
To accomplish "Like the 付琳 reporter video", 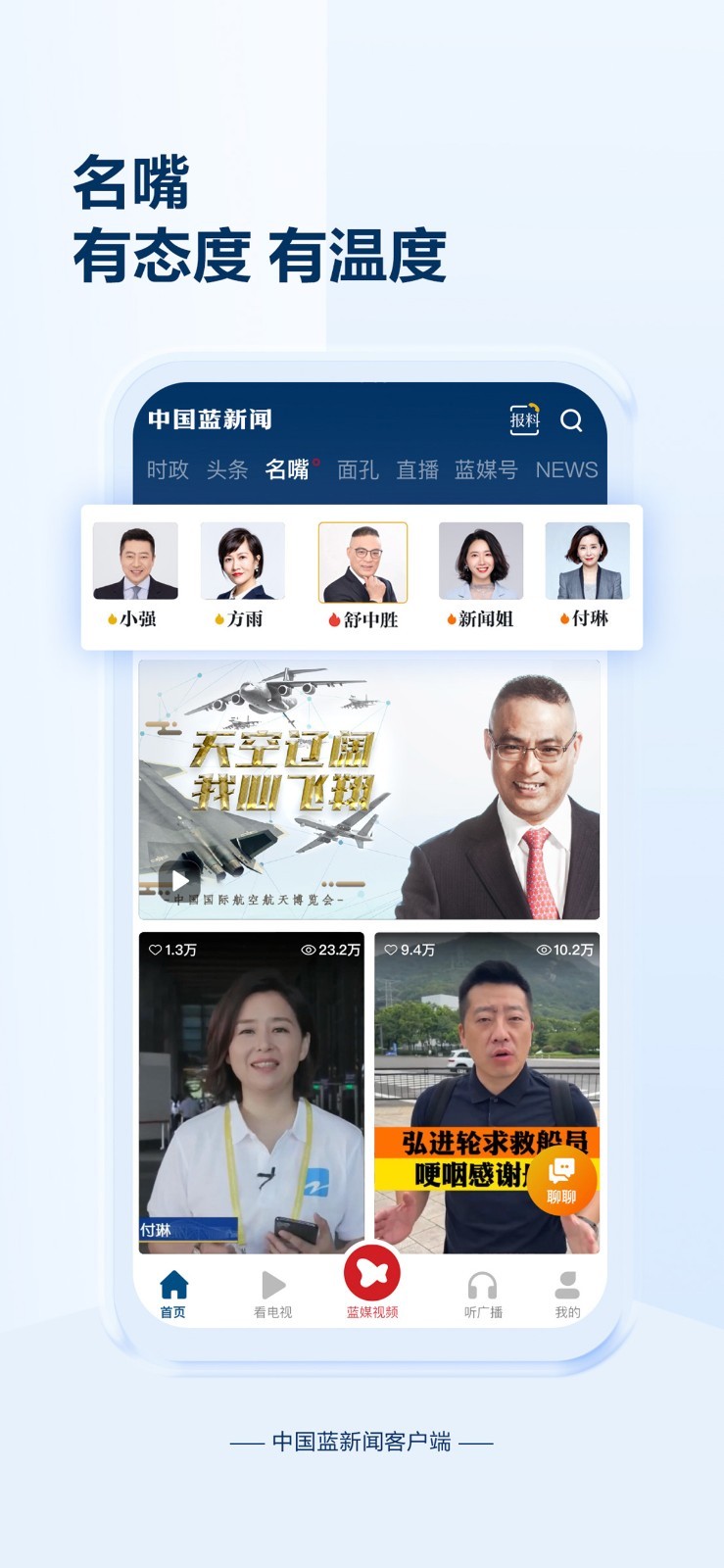I will tap(157, 950).
